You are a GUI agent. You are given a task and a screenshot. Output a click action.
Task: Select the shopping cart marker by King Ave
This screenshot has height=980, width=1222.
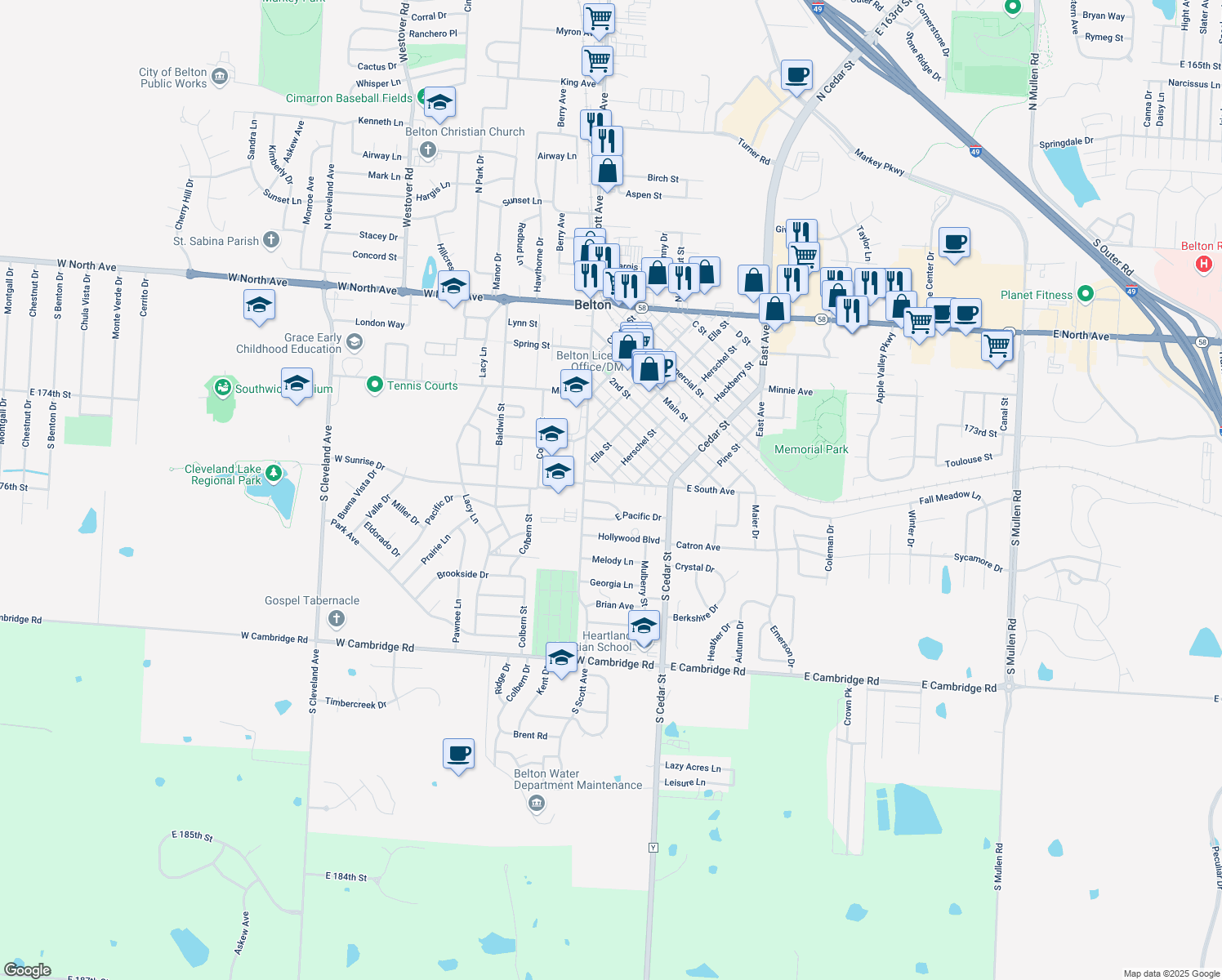[x=598, y=61]
